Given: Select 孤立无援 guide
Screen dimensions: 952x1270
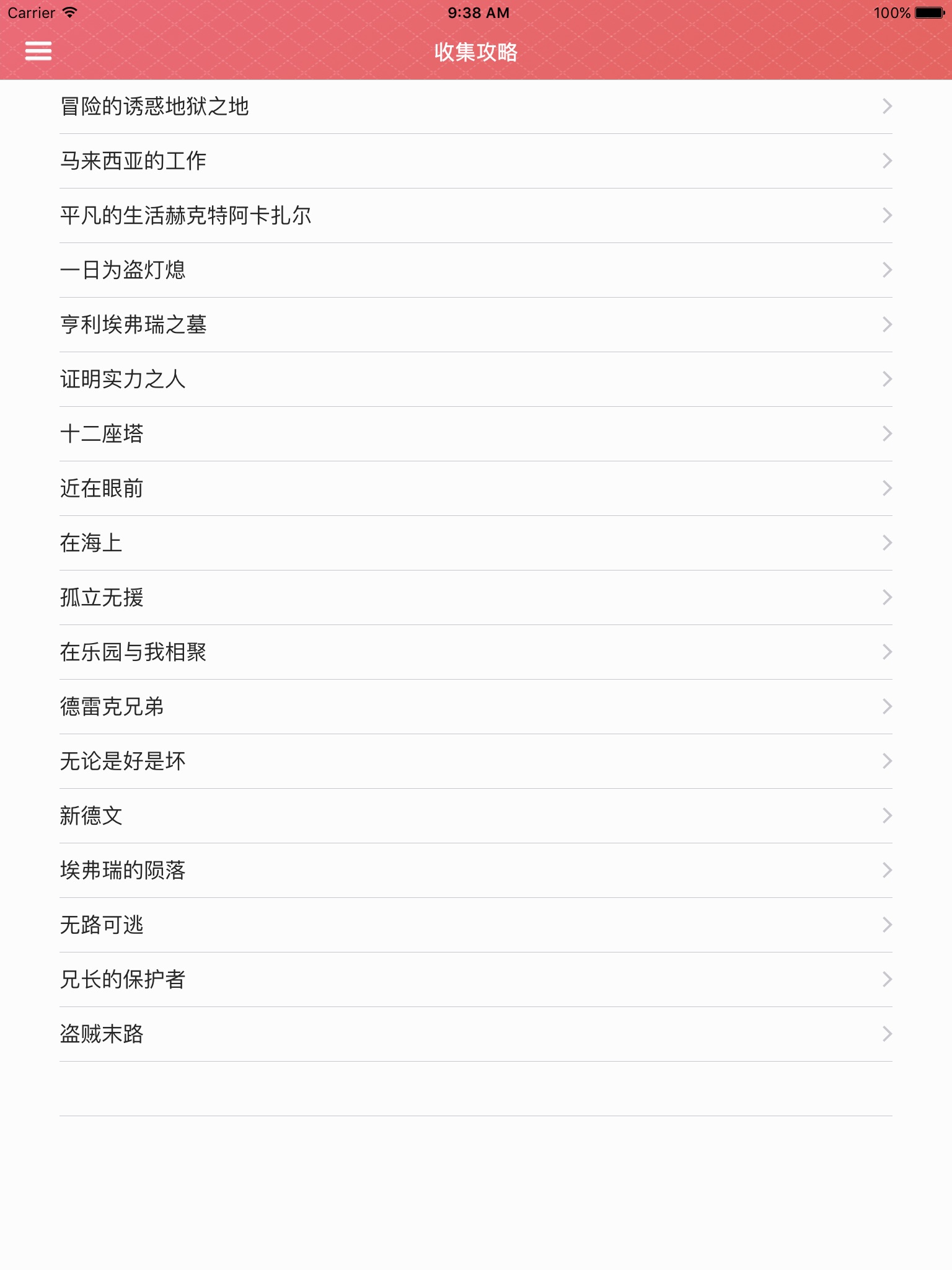Looking at the screenshot, I should 476,598.
